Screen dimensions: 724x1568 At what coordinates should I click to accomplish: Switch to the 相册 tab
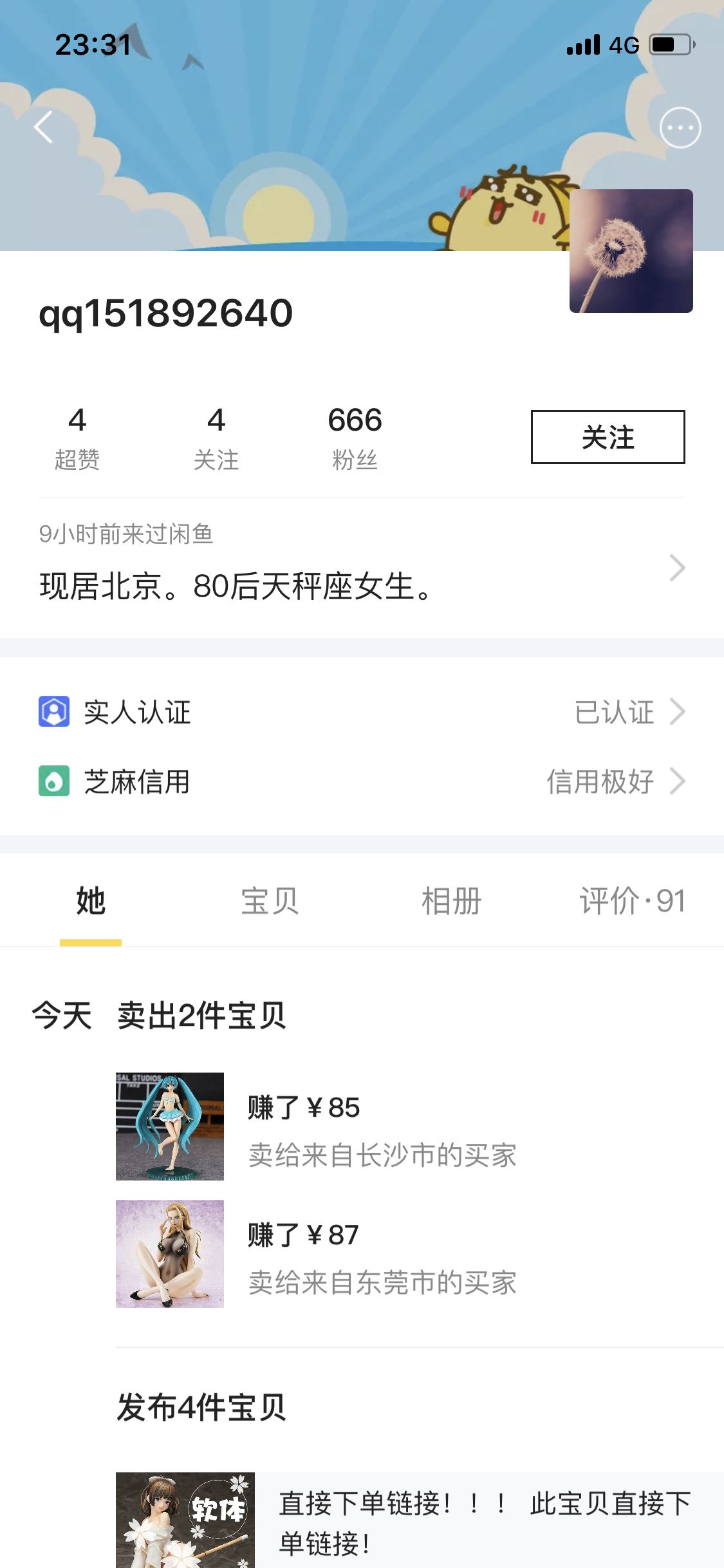click(451, 901)
